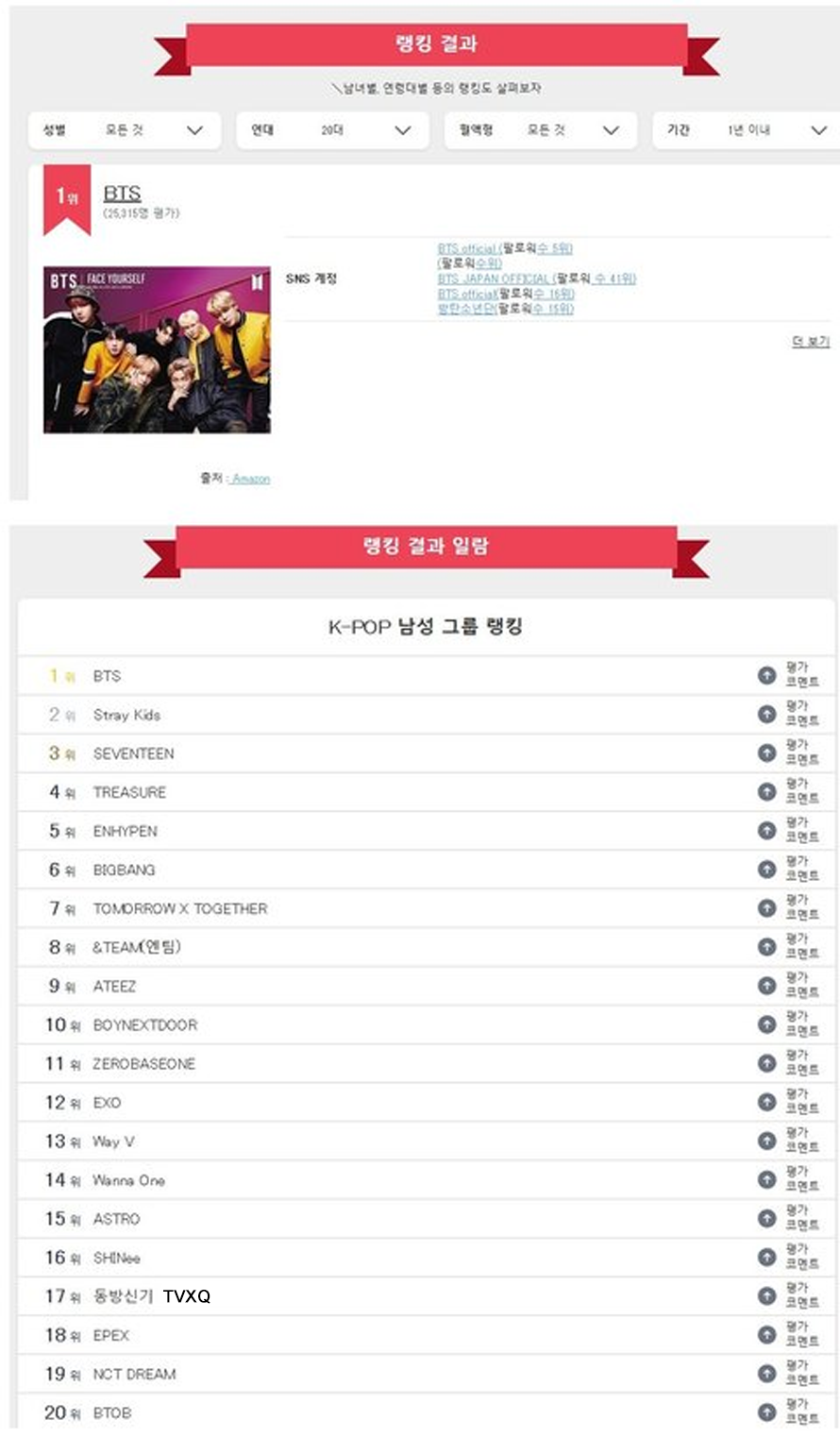The height and width of the screenshot is (1437, 840).
Task: Rate and comment on BIGBANG
Action: (767, 870)
